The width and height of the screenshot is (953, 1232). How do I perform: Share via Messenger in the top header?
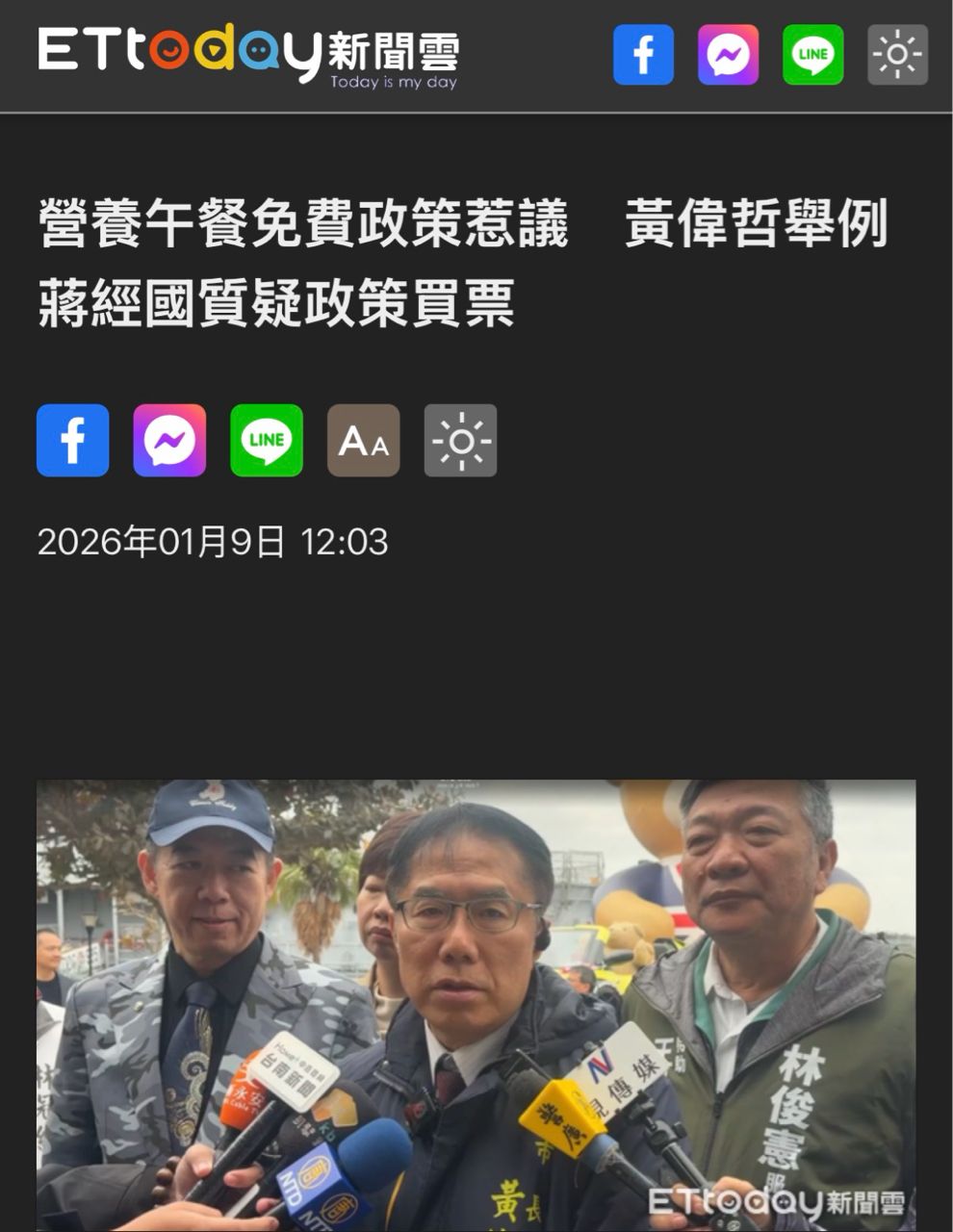(728, 55)
